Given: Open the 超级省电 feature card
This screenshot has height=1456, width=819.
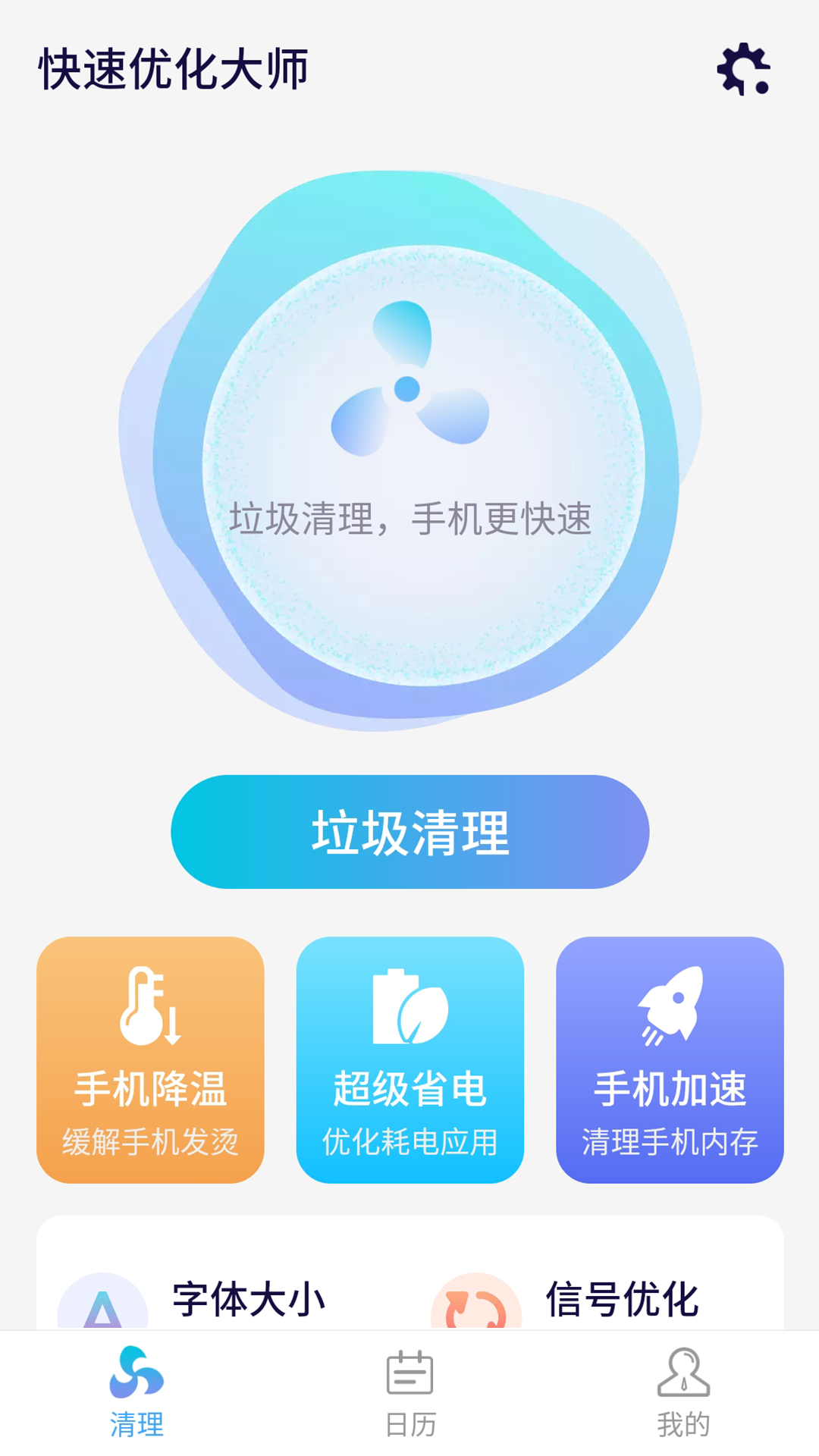Looking at the screenshot, I should pyautogui.click(x=409, y=1058).
